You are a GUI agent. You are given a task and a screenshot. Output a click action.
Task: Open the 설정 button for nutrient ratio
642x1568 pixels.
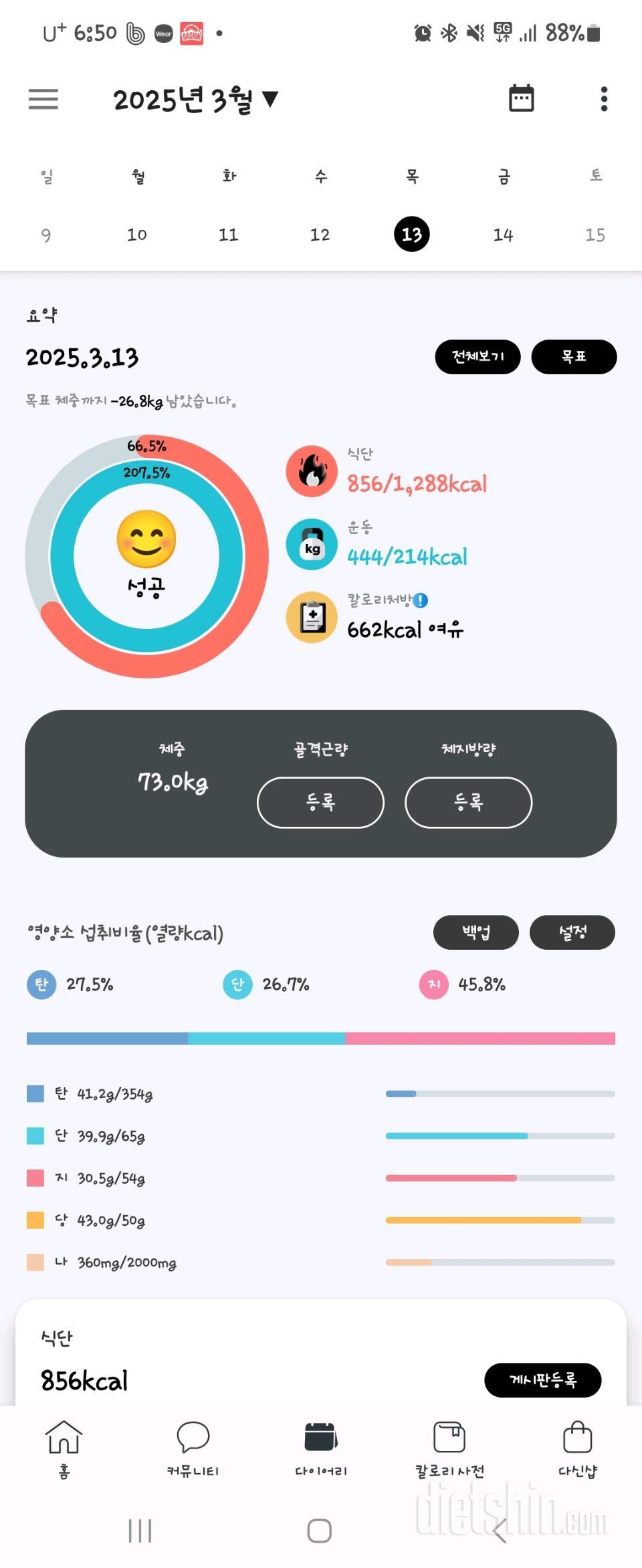coord(572,932)
